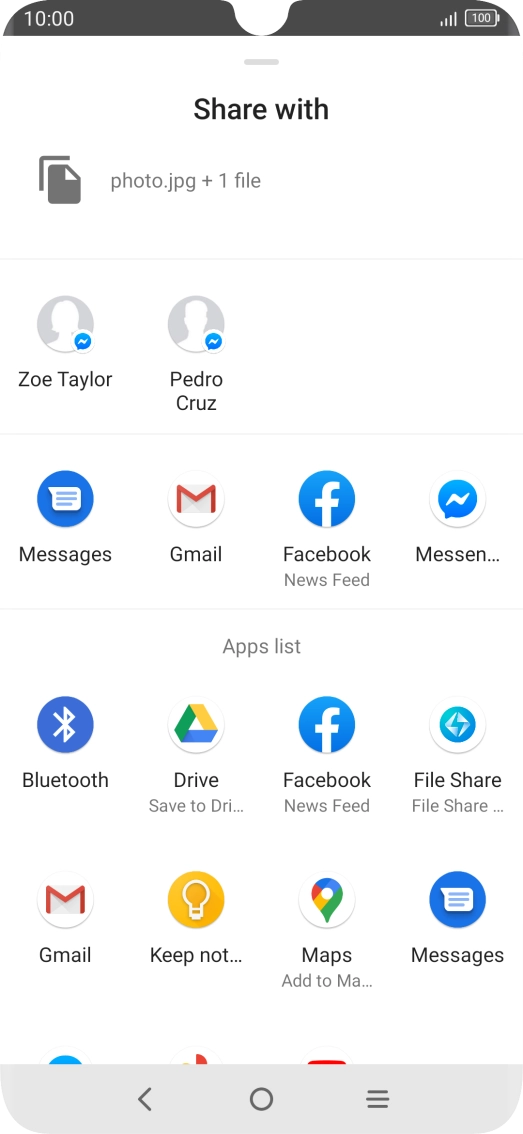The image size is (523, 1134).
Task: Choose Messages from the Apps list
Action: click(457, 918)
